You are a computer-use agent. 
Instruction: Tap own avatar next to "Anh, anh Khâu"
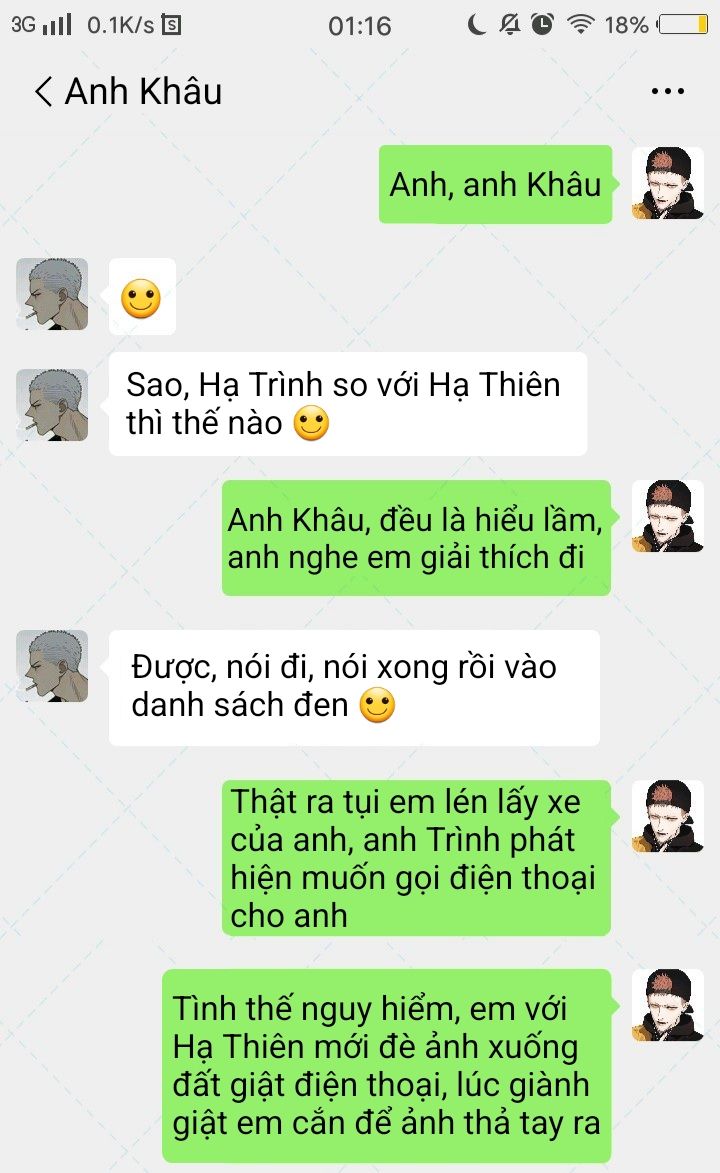(x=667, y=183)
